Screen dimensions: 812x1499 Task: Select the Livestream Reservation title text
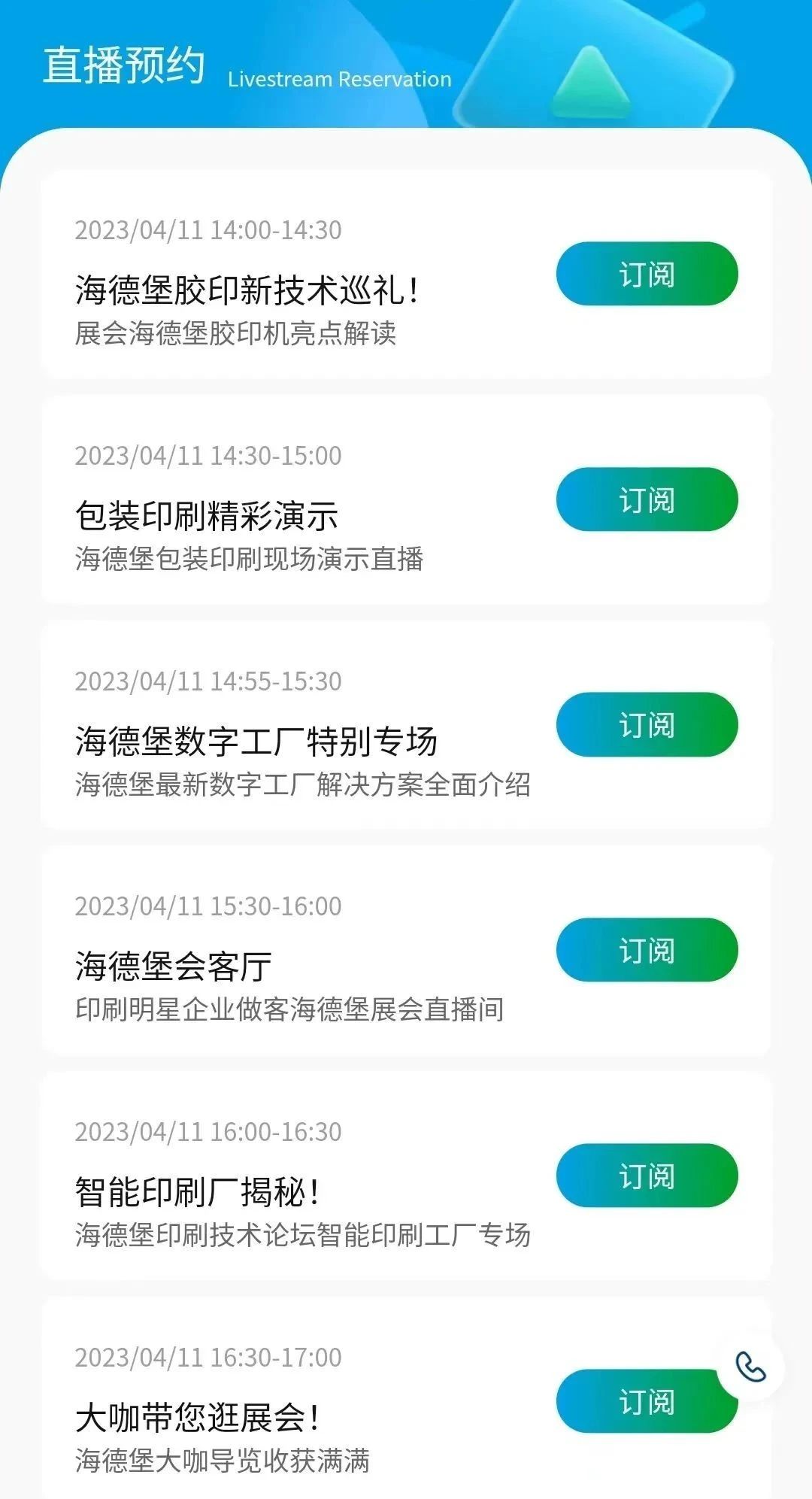(x=338, y=80)
